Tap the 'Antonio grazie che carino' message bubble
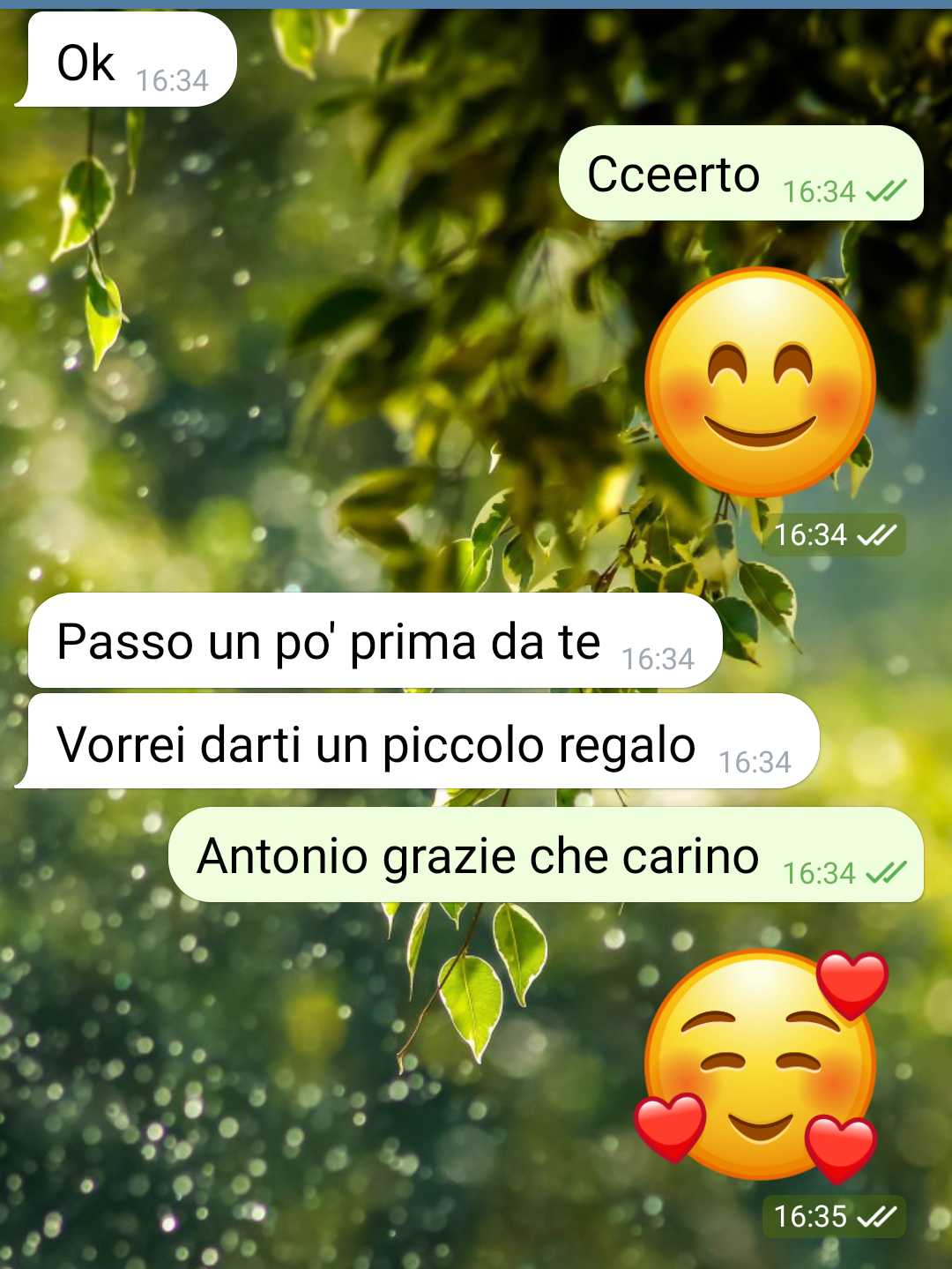 point(545,855)
